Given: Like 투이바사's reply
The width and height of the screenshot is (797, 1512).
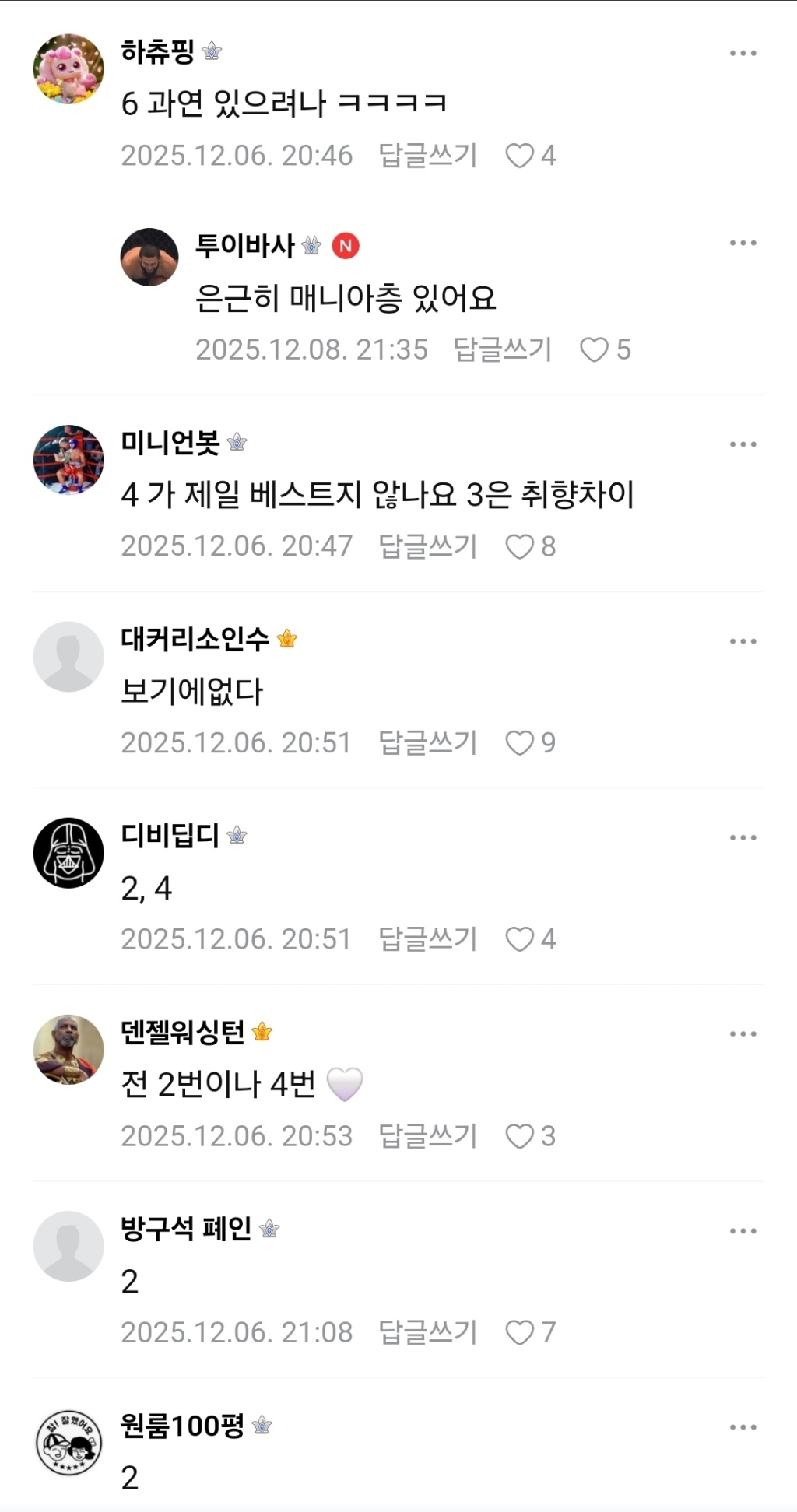Looking at the screenshot, I should (x=595, y=350).
